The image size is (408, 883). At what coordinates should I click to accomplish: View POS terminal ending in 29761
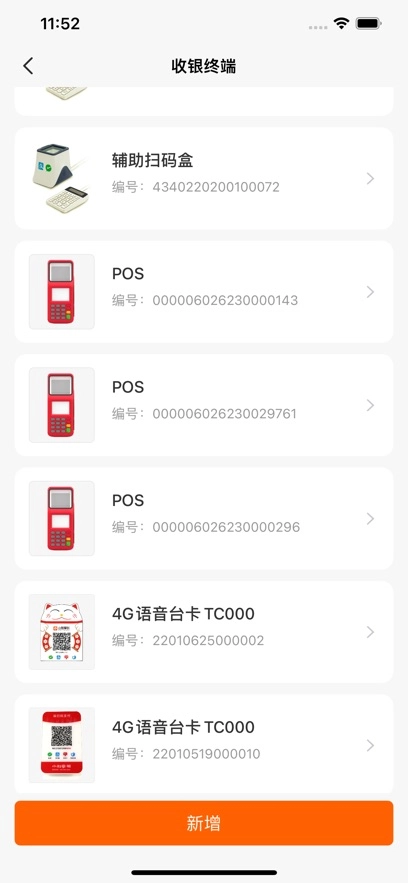(204, 405)
